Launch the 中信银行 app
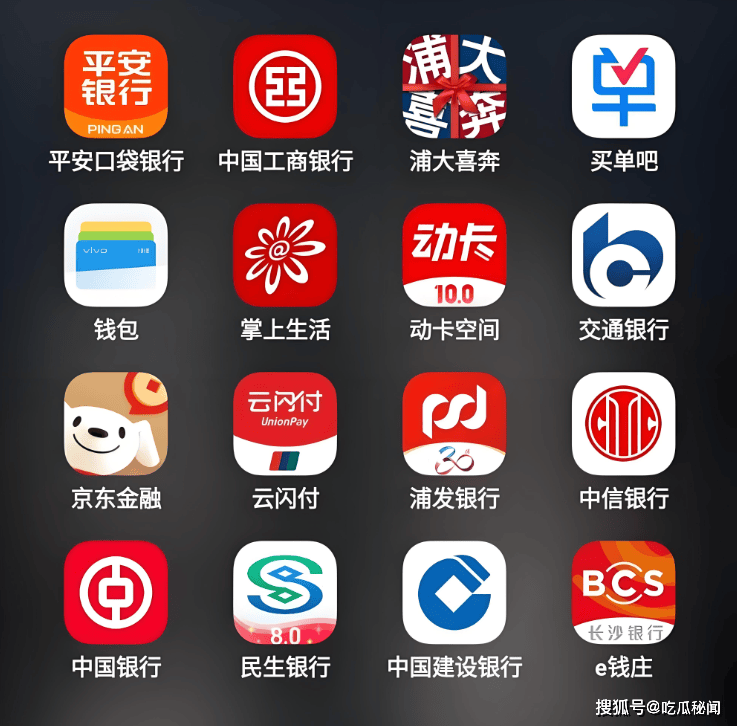Screen dimensions: 737x726 pos(623,424)
